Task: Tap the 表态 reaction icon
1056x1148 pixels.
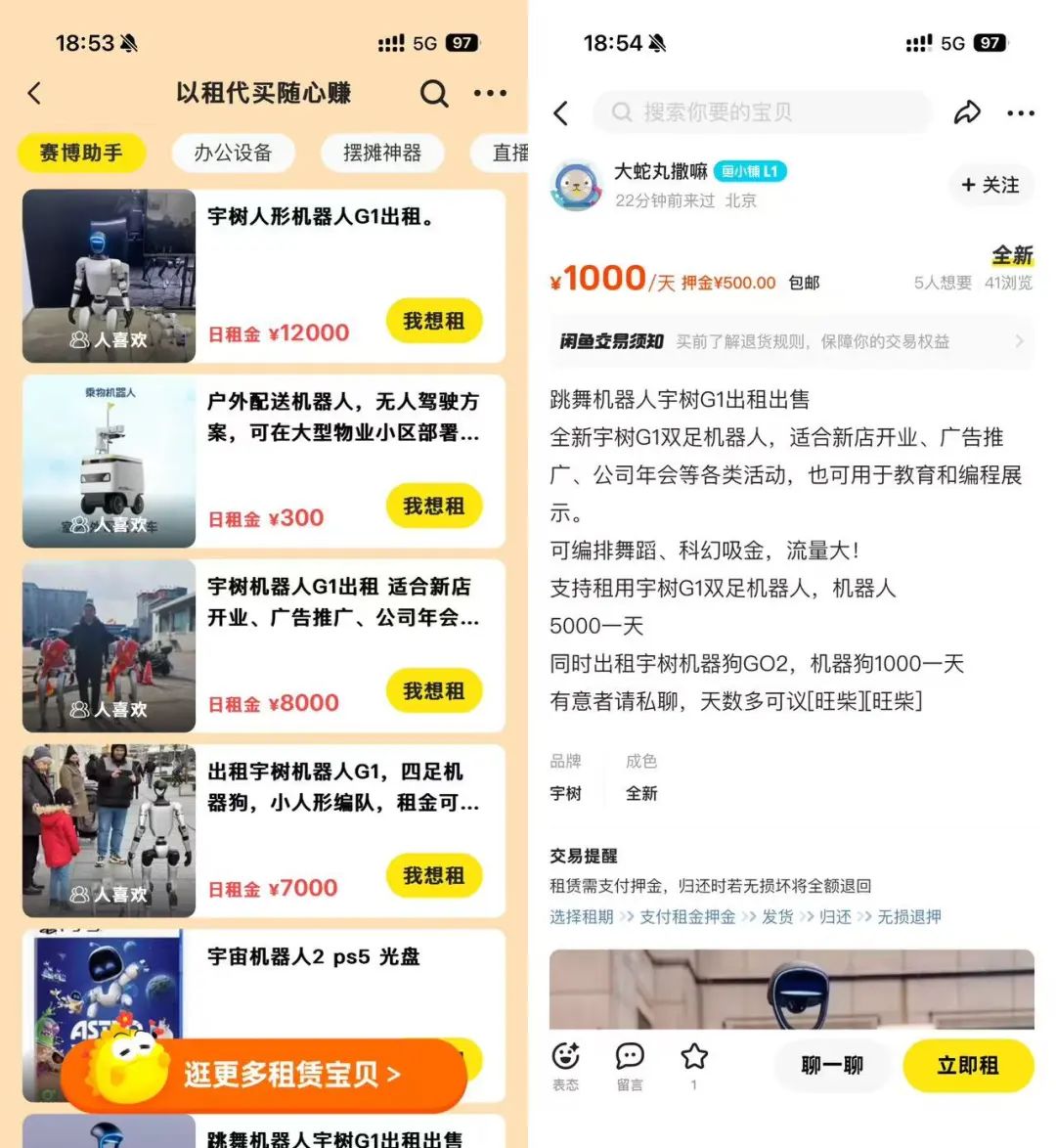Action: [566, 1065]
